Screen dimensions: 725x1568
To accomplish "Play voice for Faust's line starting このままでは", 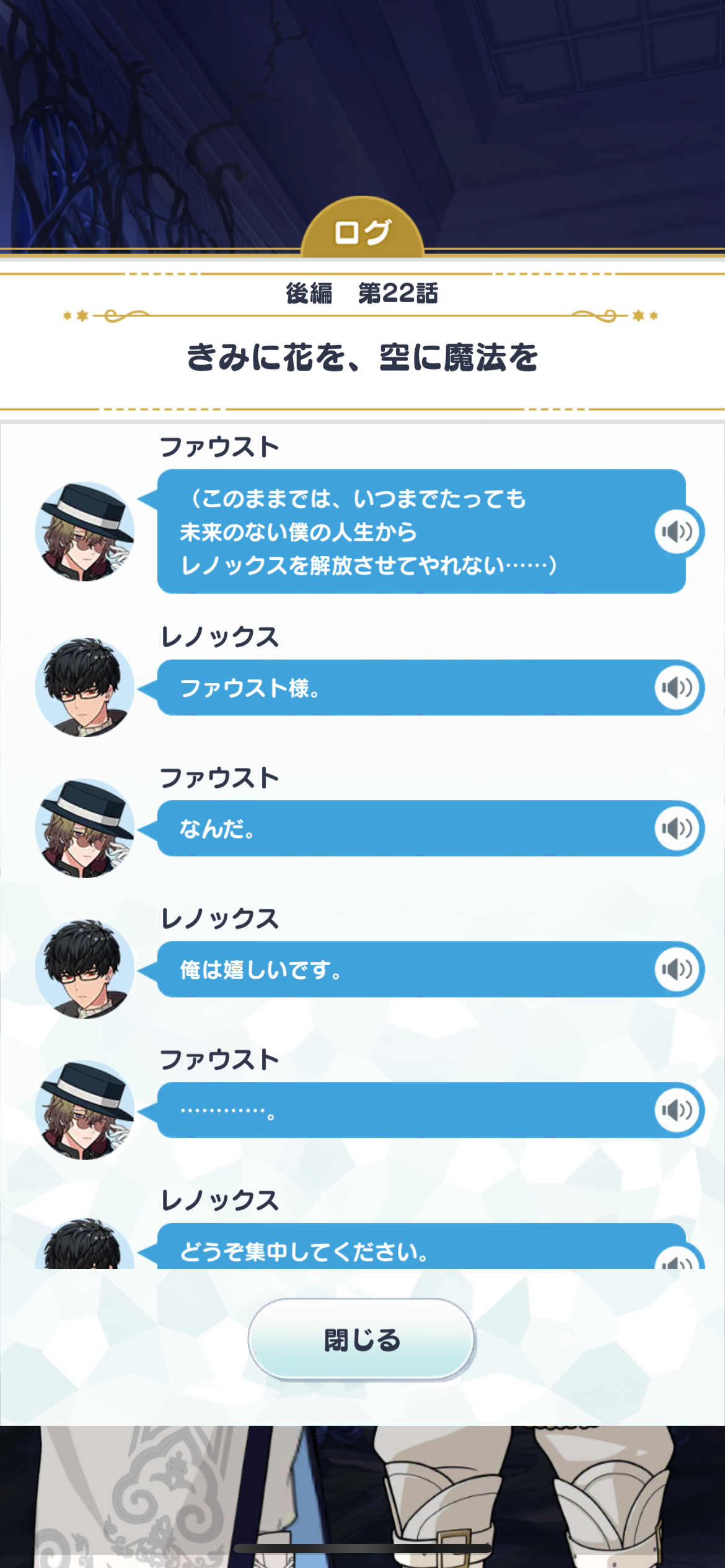I will tap(678, 531).
